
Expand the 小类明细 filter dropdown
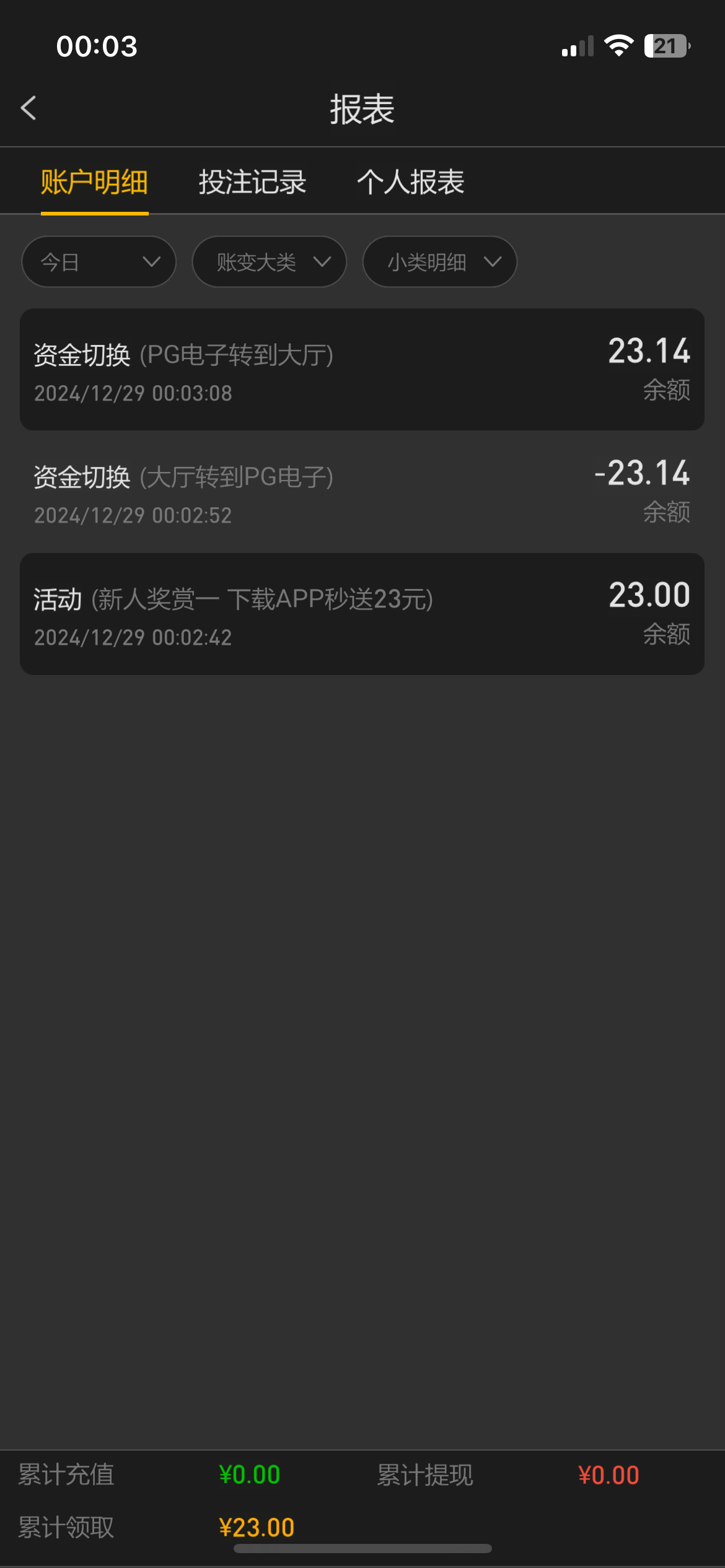point(440,262)
